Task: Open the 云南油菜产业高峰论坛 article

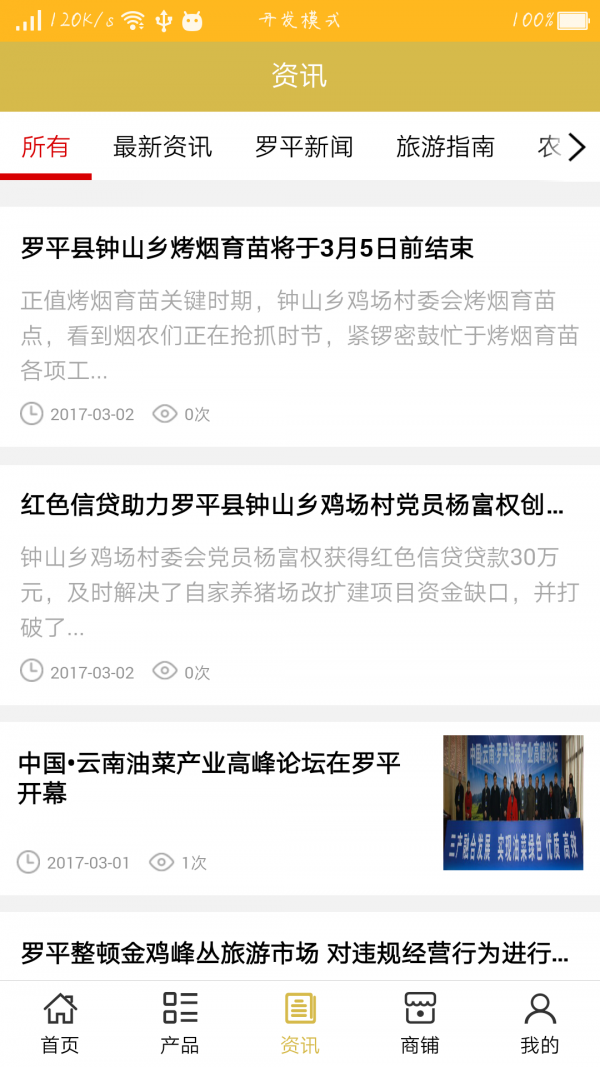Action: coord(210,778)
